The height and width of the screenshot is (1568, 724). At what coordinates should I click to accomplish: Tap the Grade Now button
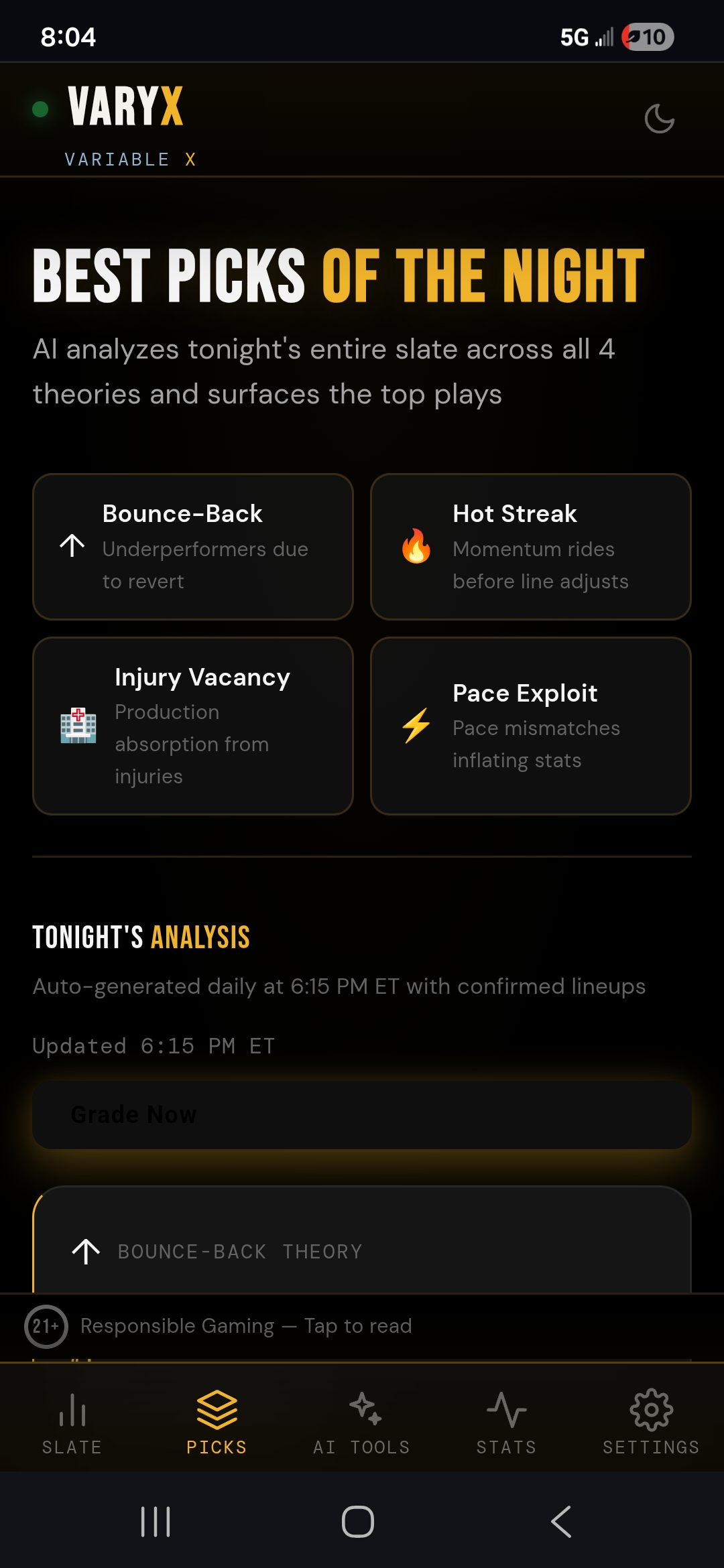click(362, 1115)
